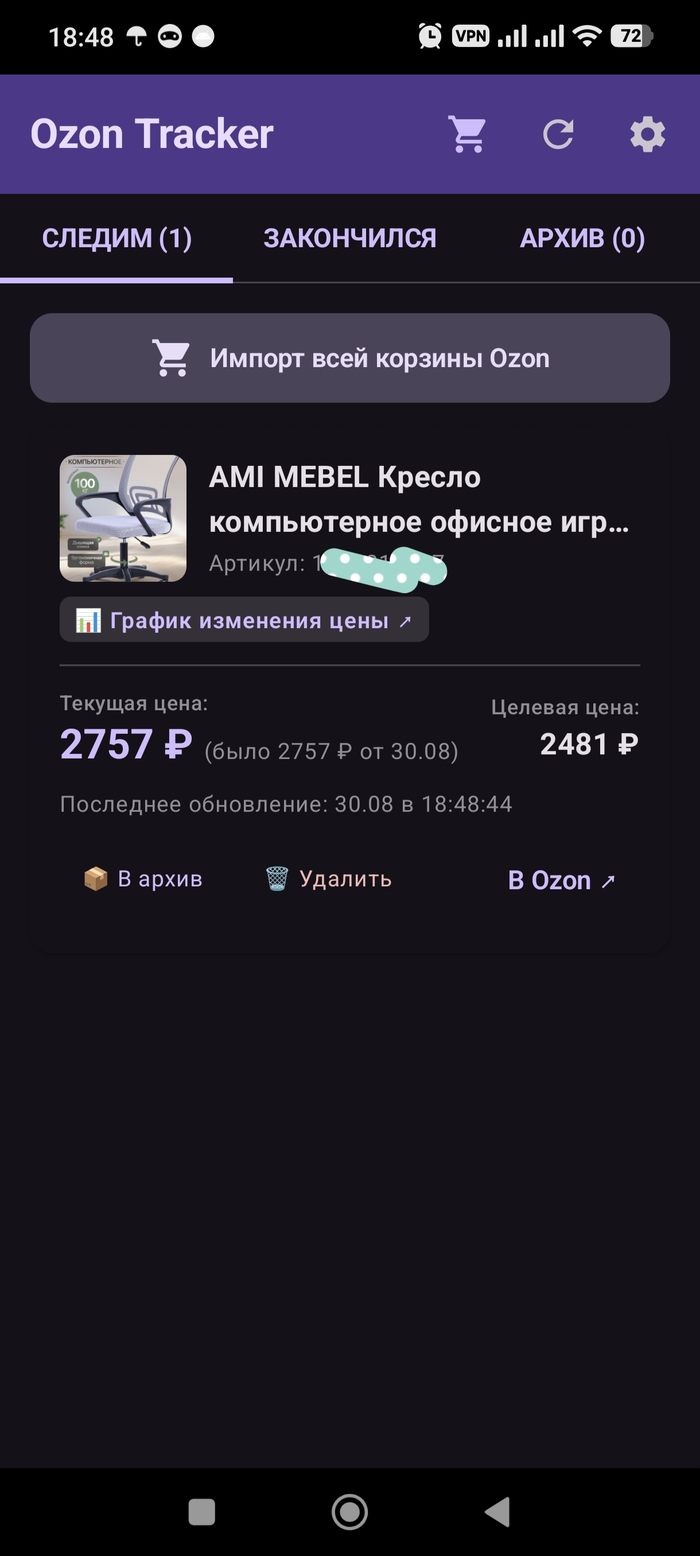Select the СЛЕДИМ (1) tab
This screenshot has height=1556, width=700.
pos(117,238)
